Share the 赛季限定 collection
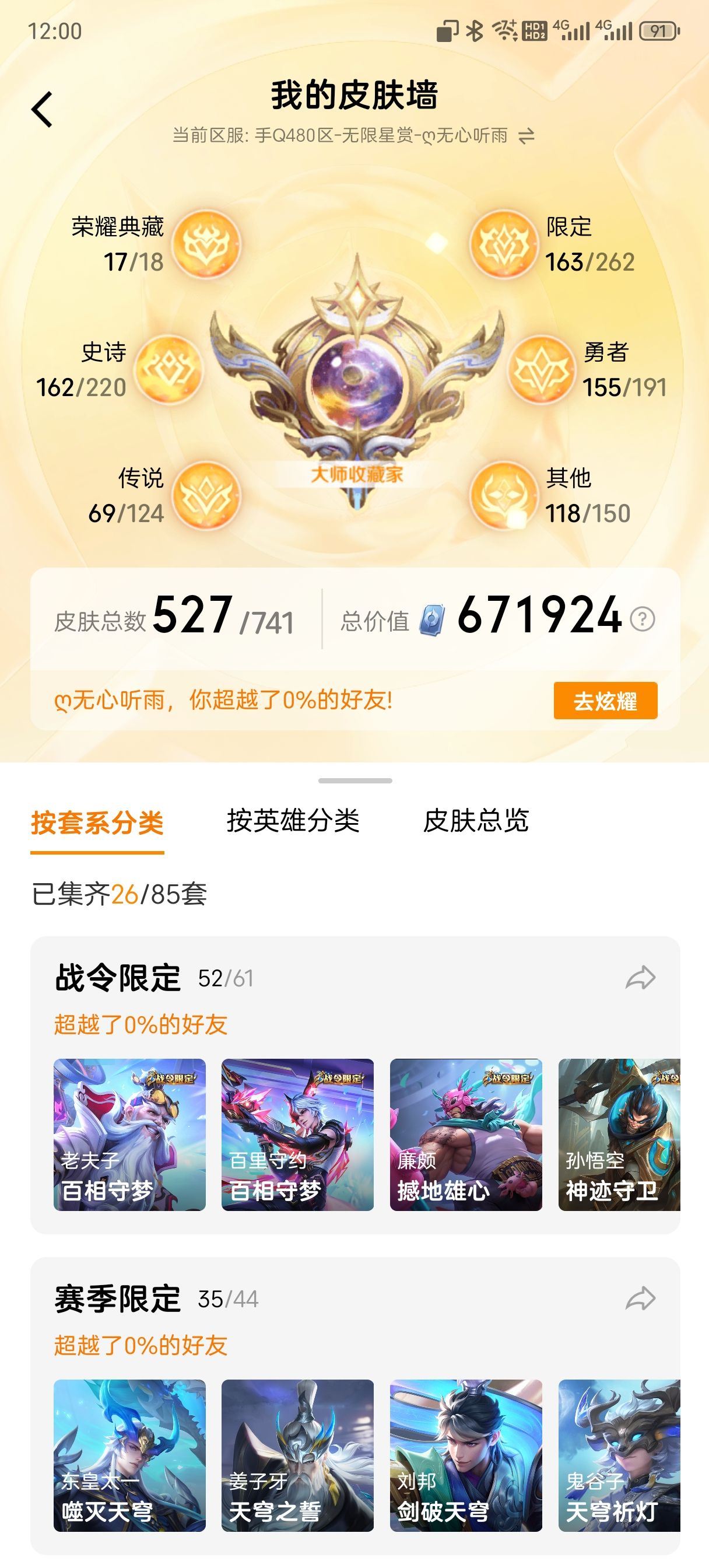Viewport: 709px width, 1568px height. coord(640,1298)
